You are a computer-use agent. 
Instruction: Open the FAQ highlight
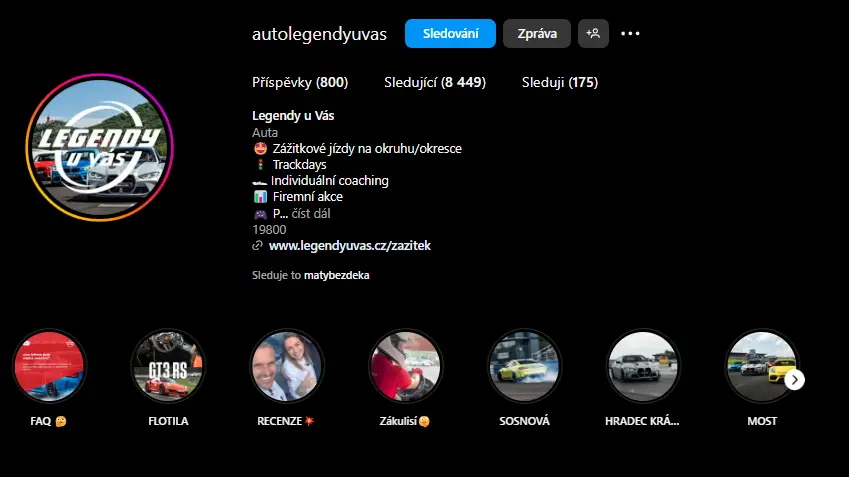point(49,366)
